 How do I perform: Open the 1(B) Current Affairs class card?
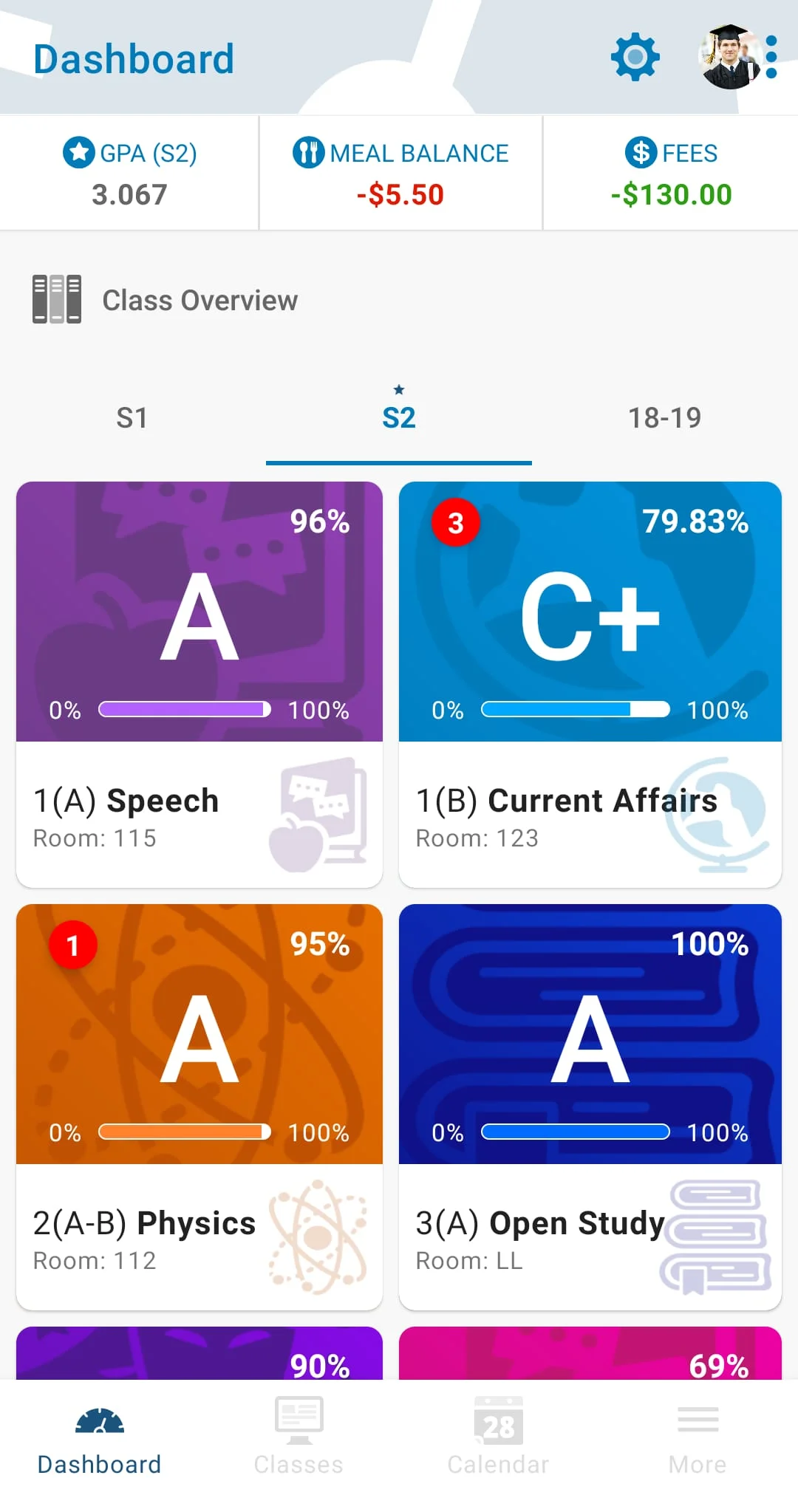point(590,684)
